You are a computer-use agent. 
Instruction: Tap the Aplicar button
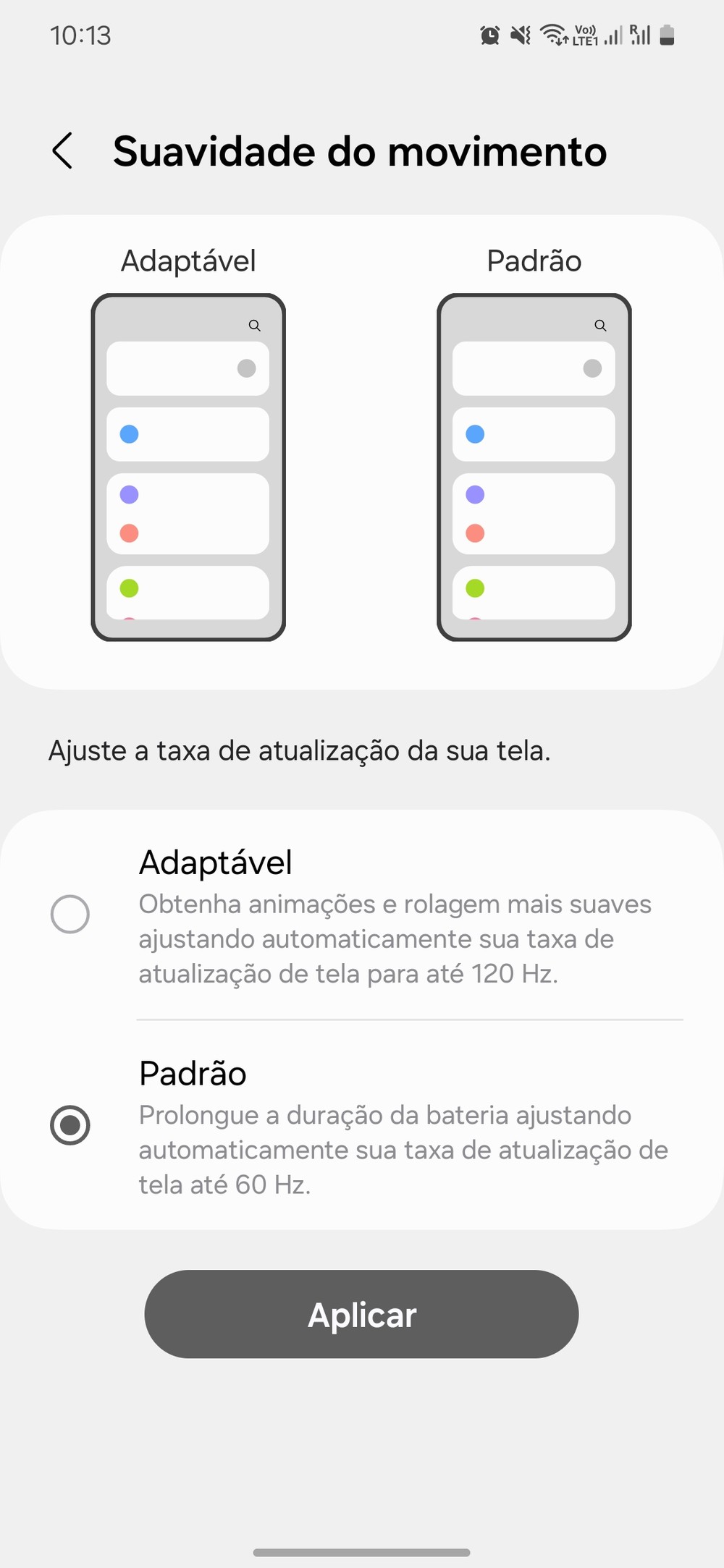pos(361,1314)
